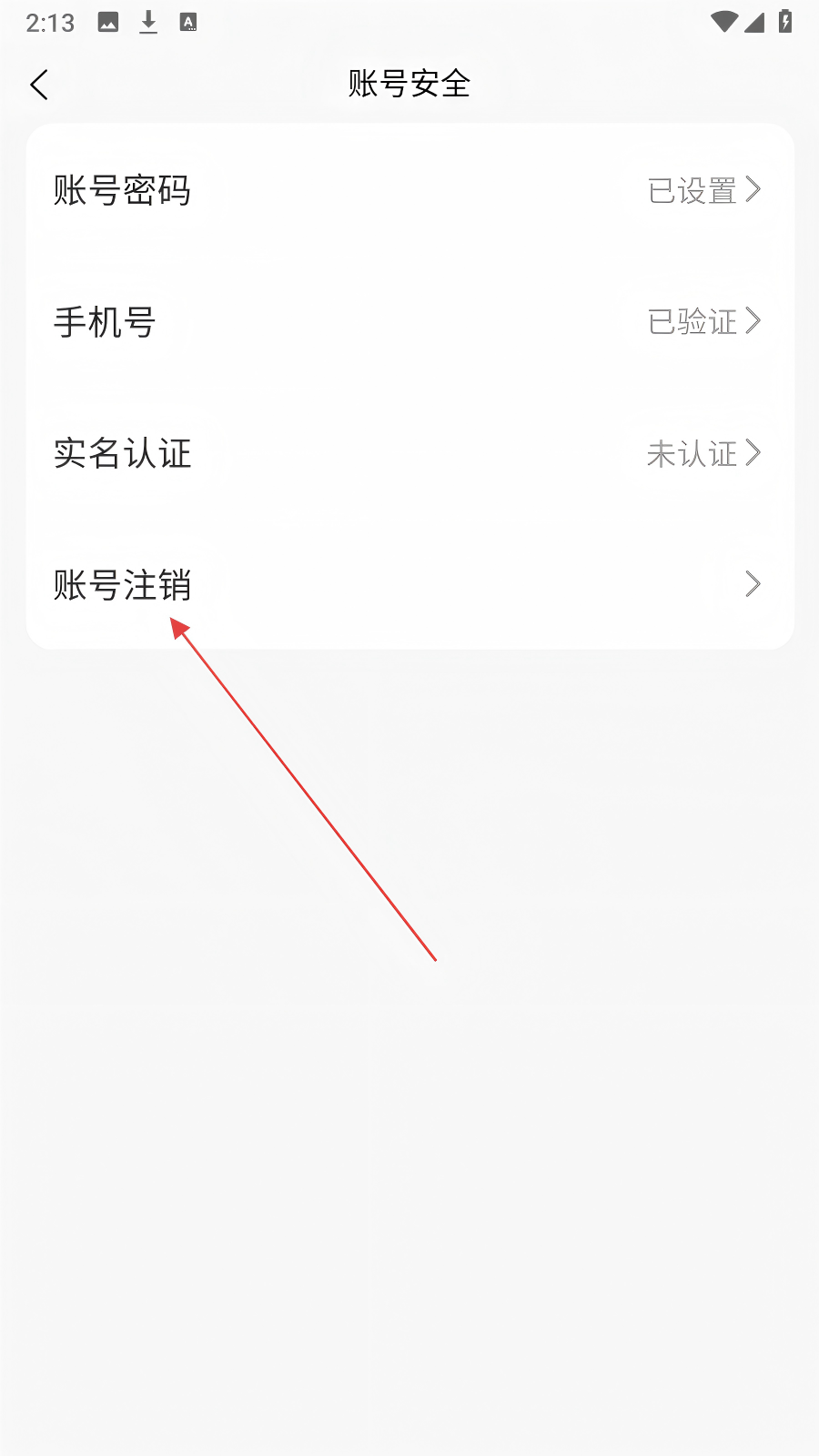Open the 手机号 row
This screenshot has height=1456, width=819.
(x=409, y=321)
